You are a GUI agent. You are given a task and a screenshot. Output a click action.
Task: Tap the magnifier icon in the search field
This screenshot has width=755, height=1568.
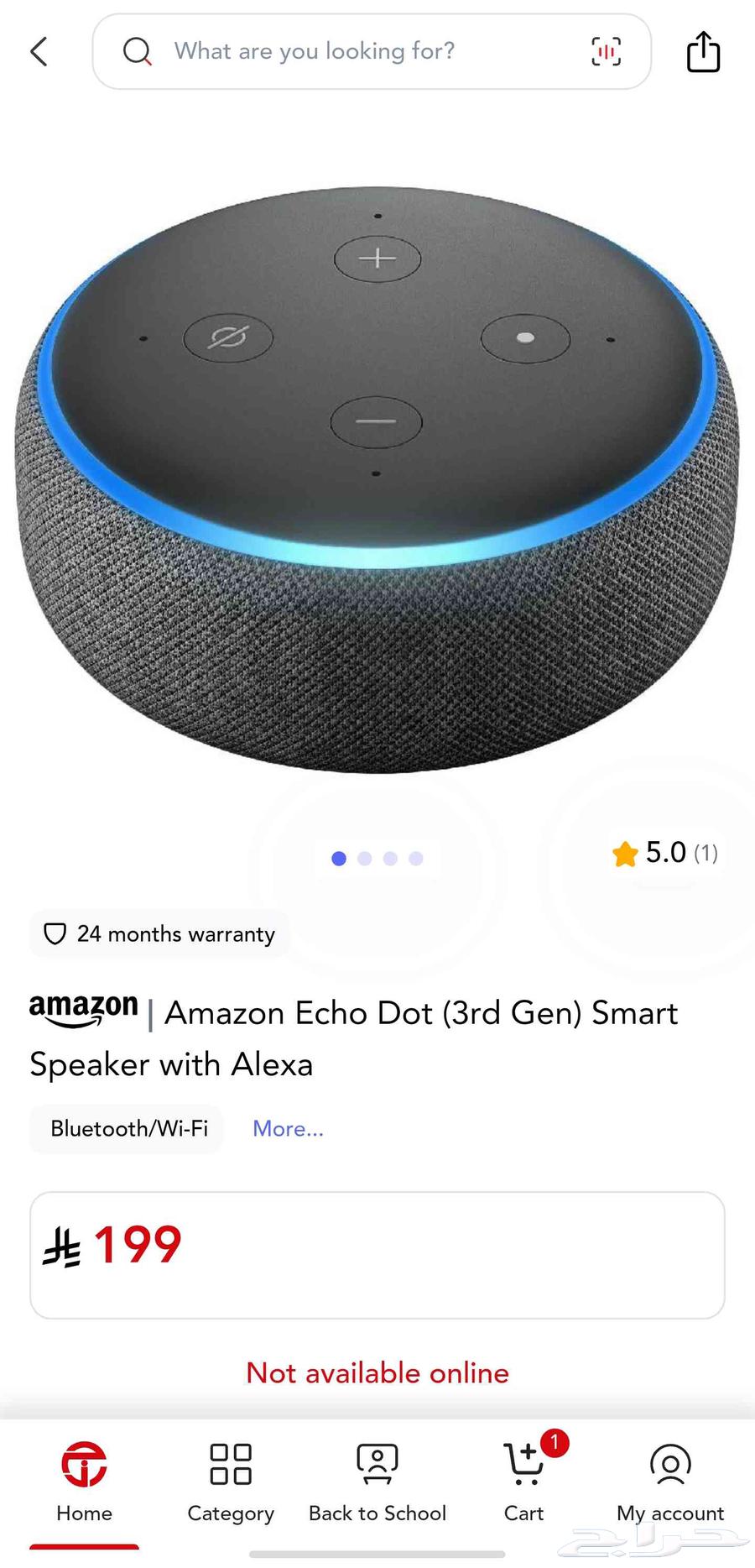(x=137, y=51)
